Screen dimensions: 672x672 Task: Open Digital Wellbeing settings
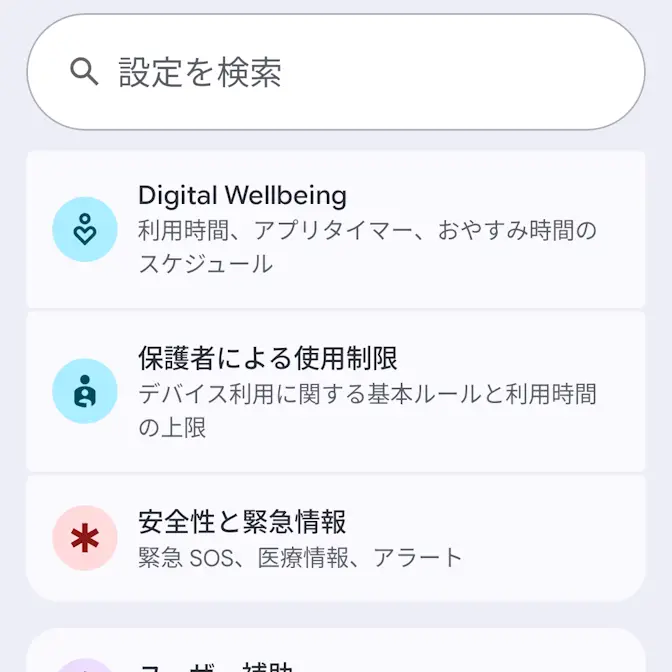click(x=336, y=230)
